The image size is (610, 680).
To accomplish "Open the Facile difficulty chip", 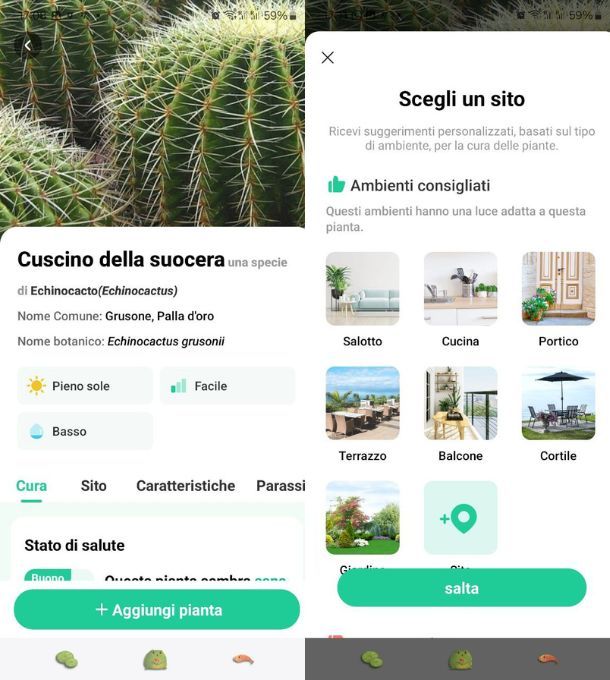I will click(x=227, y=386).
